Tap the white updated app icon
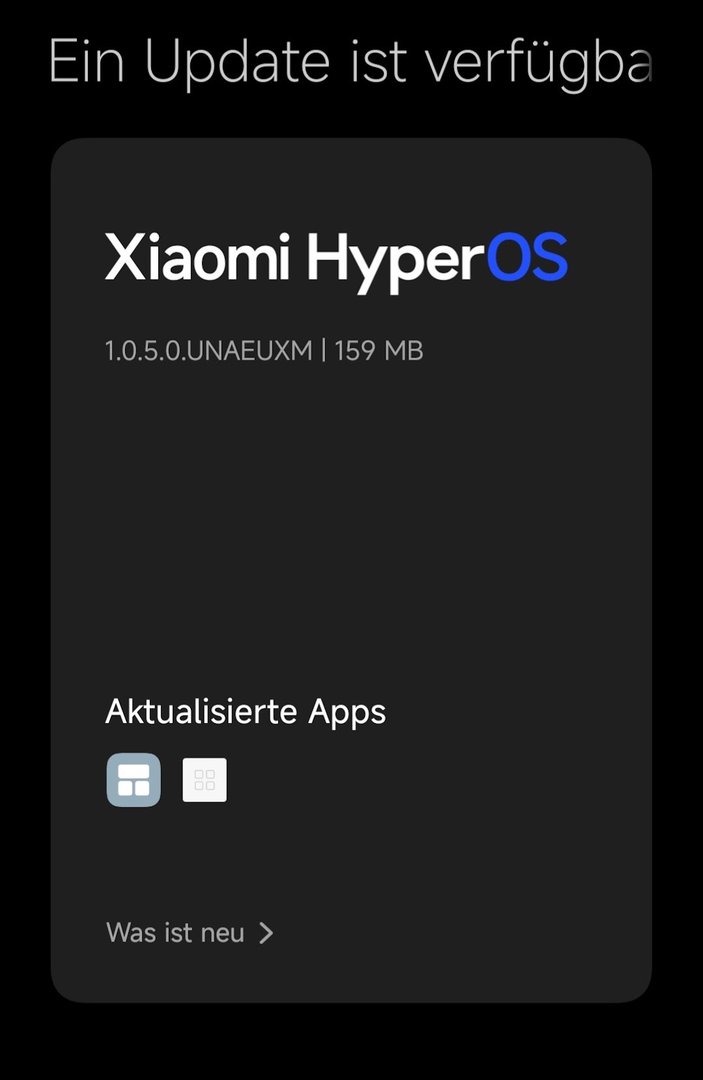Image resolution: width=703 pixels, height=1080 pixels. point(205,780)
